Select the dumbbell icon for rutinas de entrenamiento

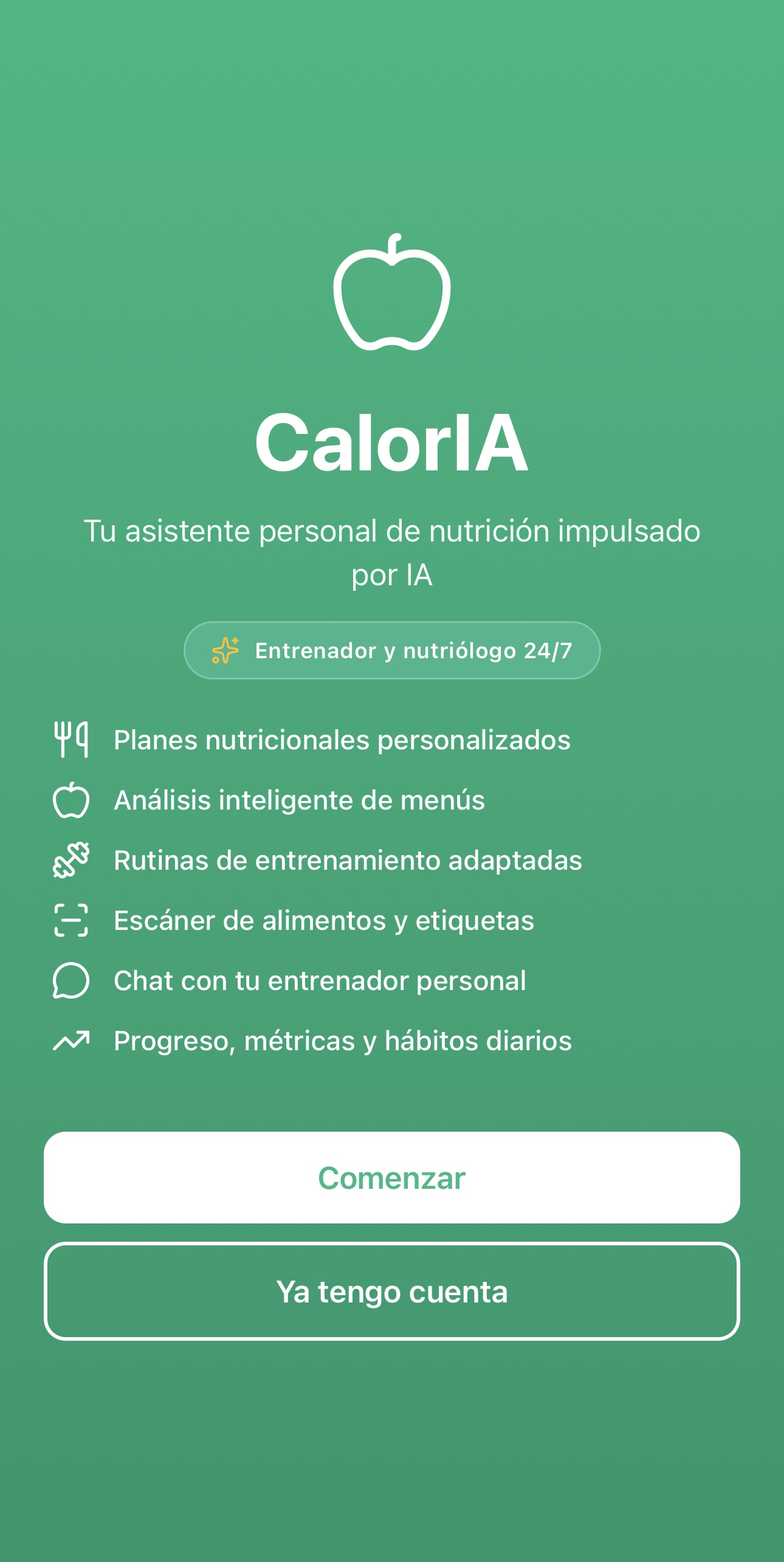71,861
